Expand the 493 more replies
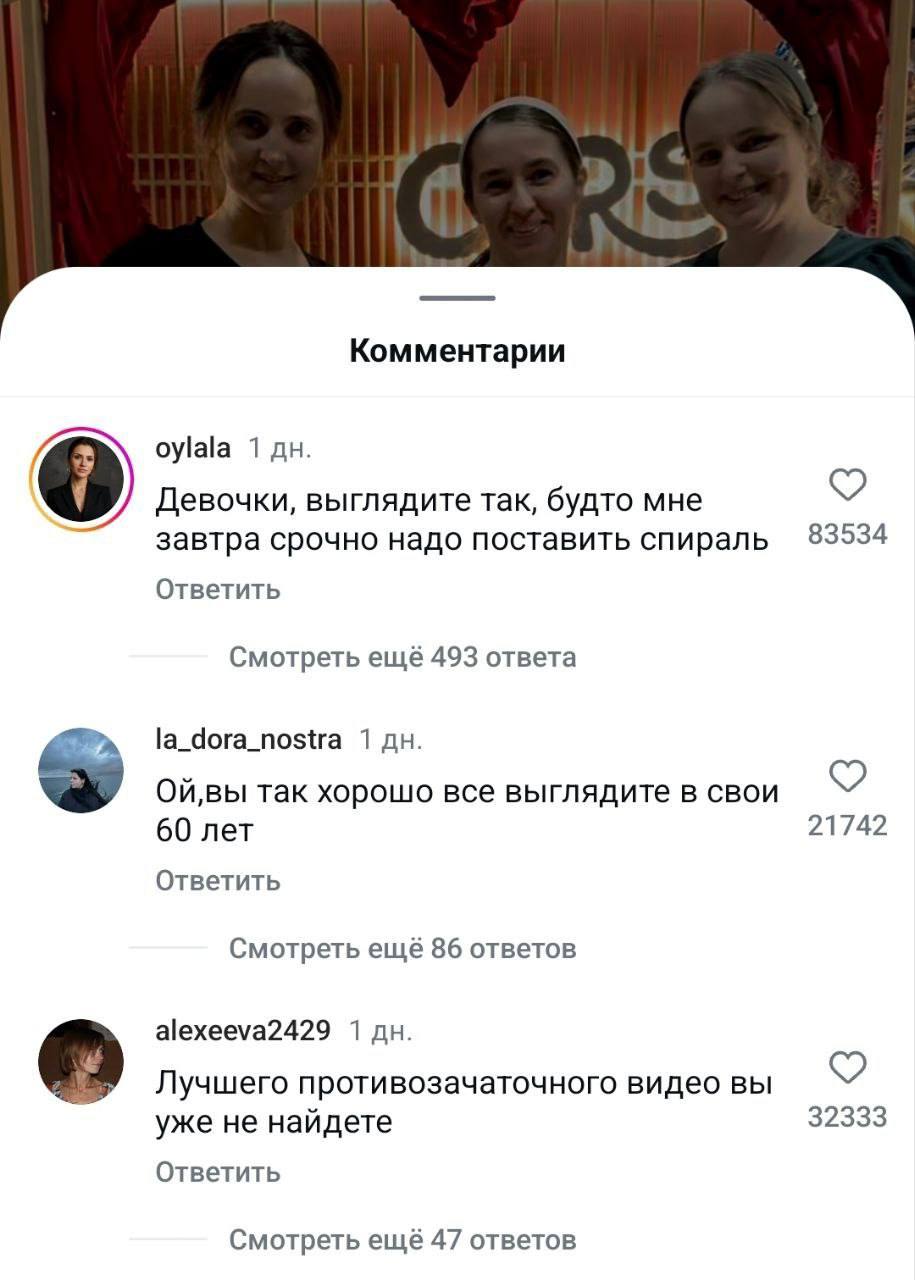 point(402,657)
